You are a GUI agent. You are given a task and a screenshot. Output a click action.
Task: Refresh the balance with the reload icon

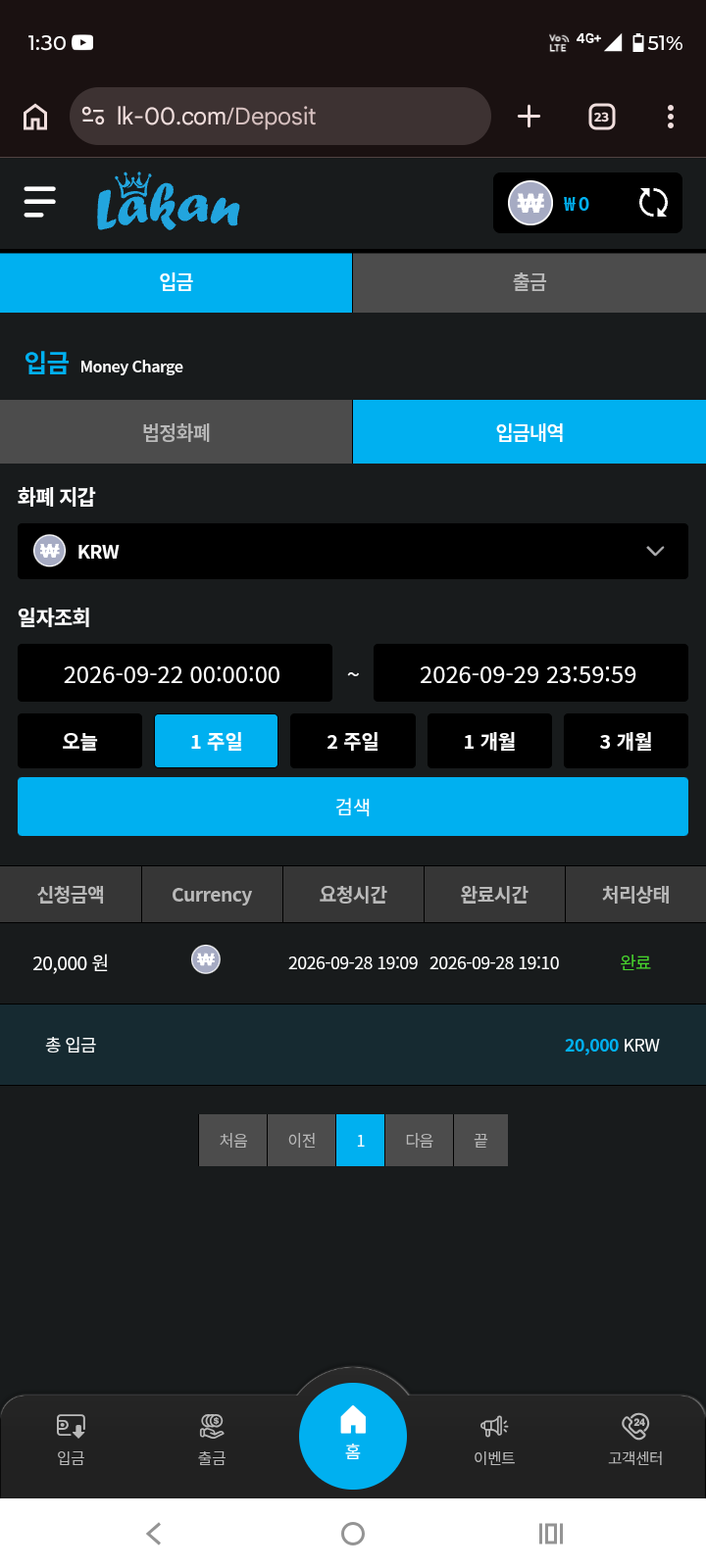pyautogui.click(x=653, y=203)
